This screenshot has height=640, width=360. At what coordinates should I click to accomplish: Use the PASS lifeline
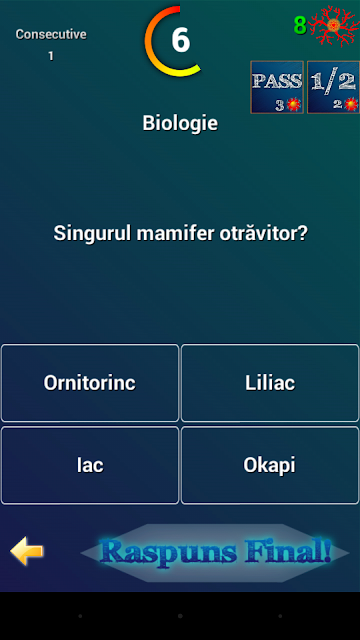pyautogui.click(x=277, y=87)
